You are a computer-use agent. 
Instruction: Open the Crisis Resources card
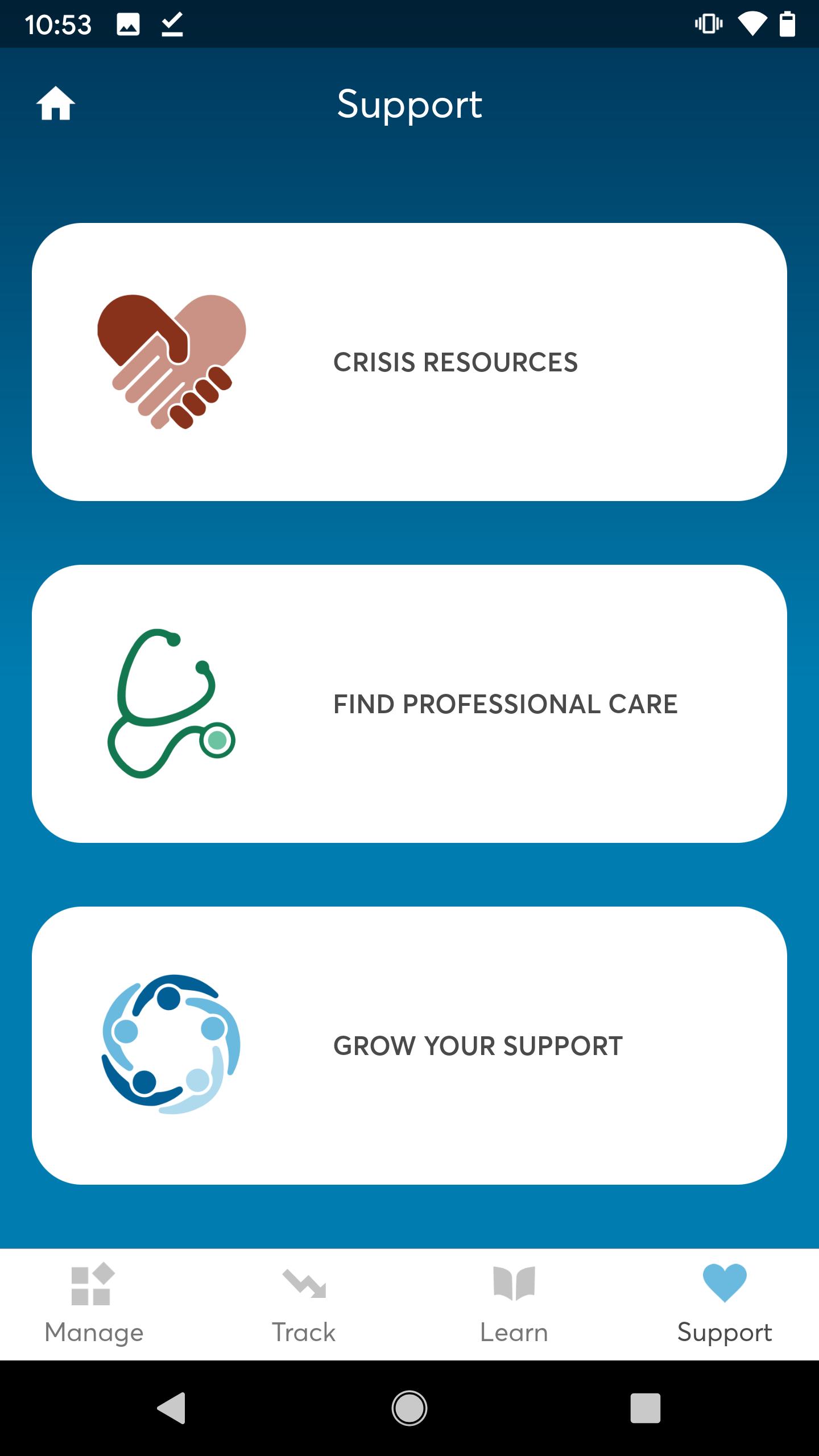(409, 362)
